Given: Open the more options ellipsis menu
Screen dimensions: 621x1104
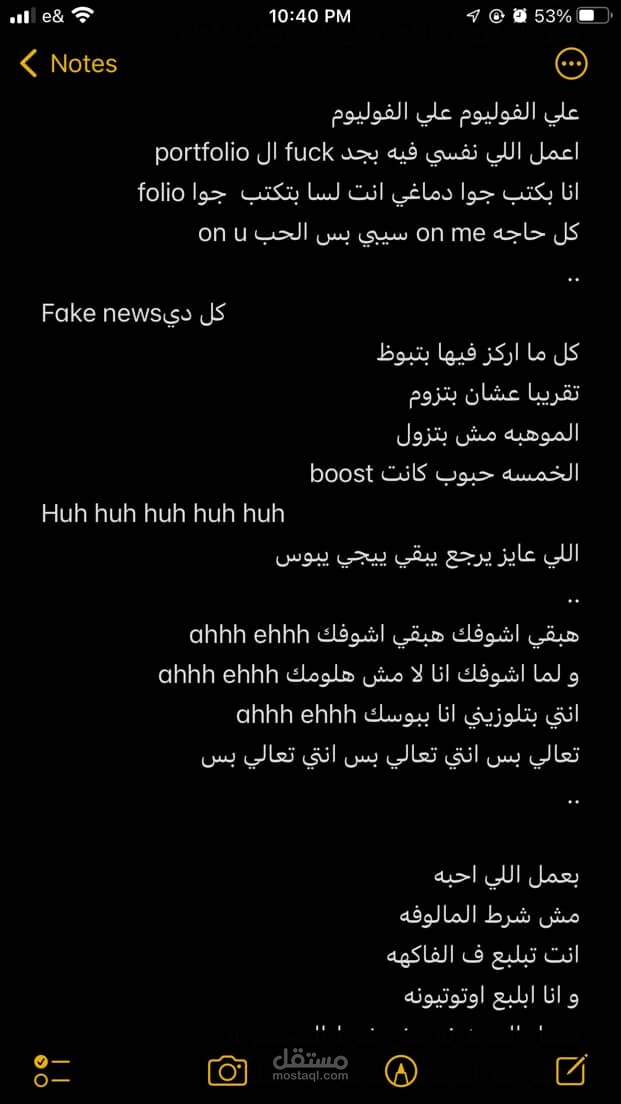Looking at the screenshot, I should click(x=571, y=65).
